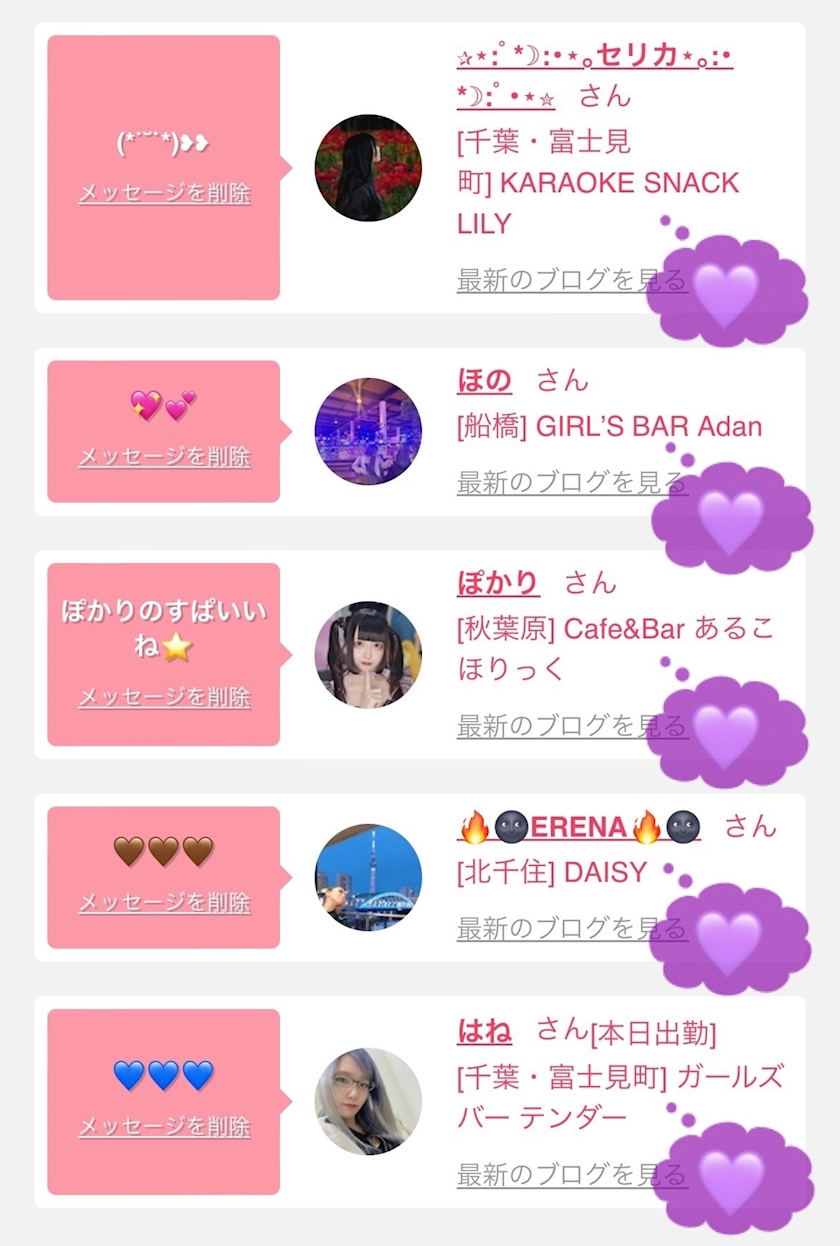
Task: Tap ぽかり's profile photo
Action: click(368, 655)
